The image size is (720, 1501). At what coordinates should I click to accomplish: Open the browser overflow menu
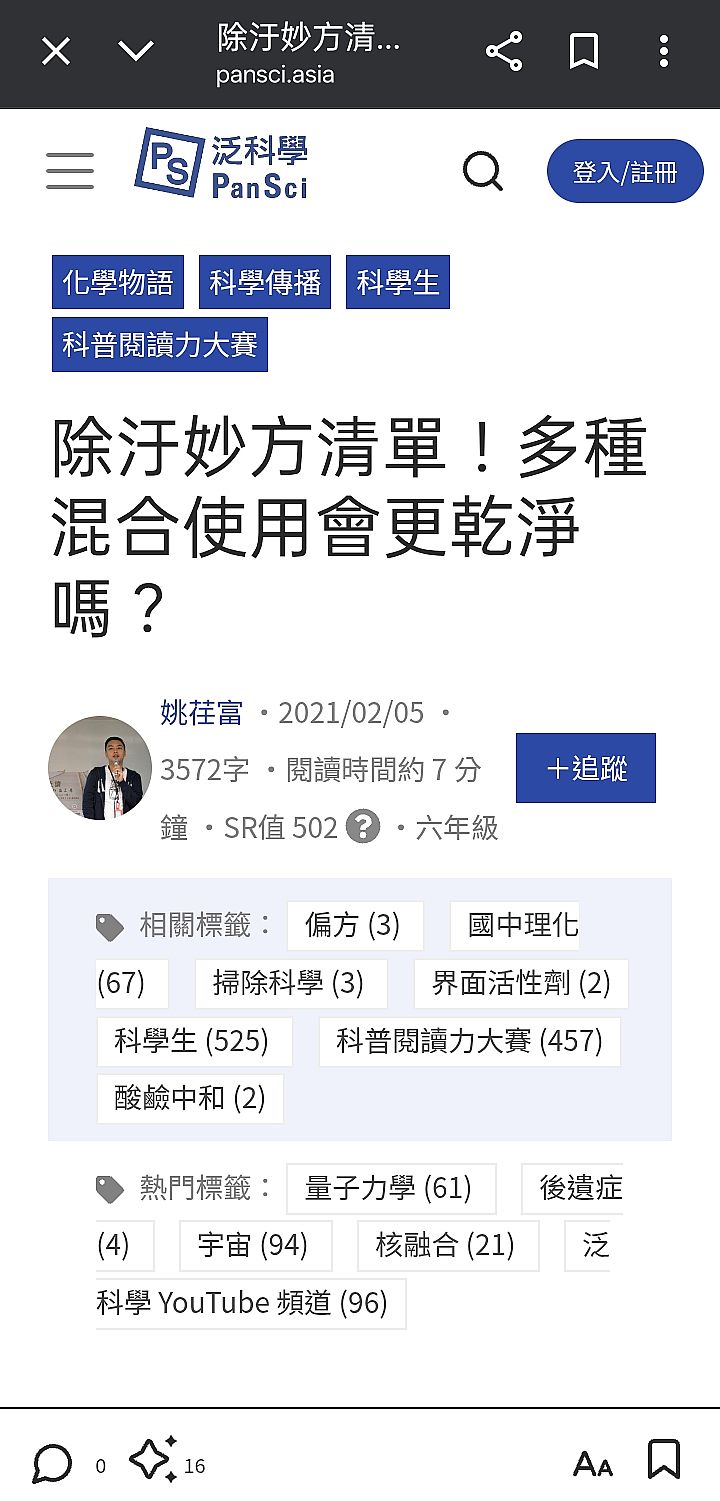click(663, 51)
